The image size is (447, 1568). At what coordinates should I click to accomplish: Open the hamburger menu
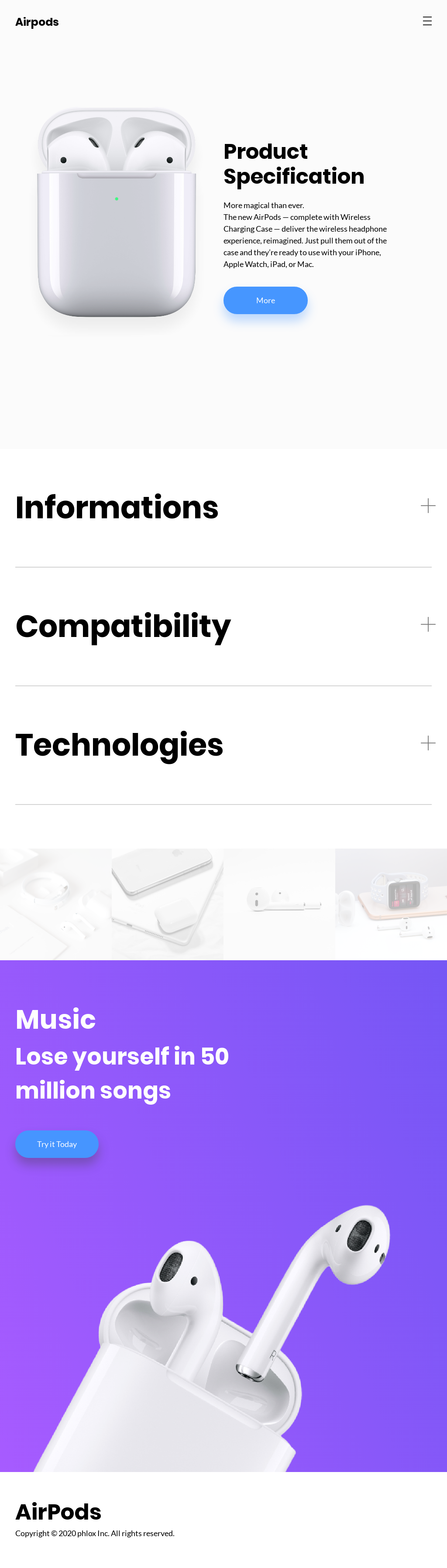pos(427,21)
